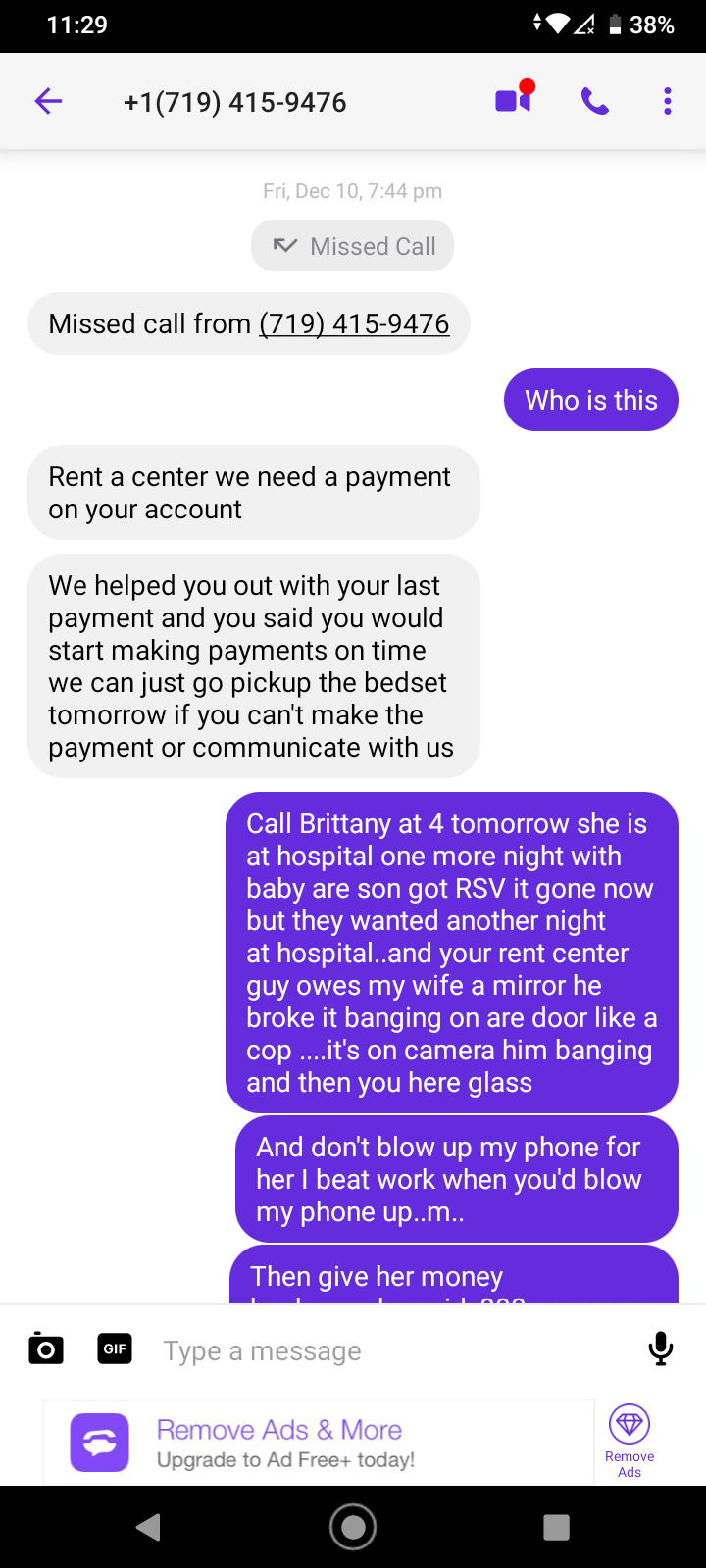
Task: Open the recent apps square navigation button
Action: [x=556, y=1526]
